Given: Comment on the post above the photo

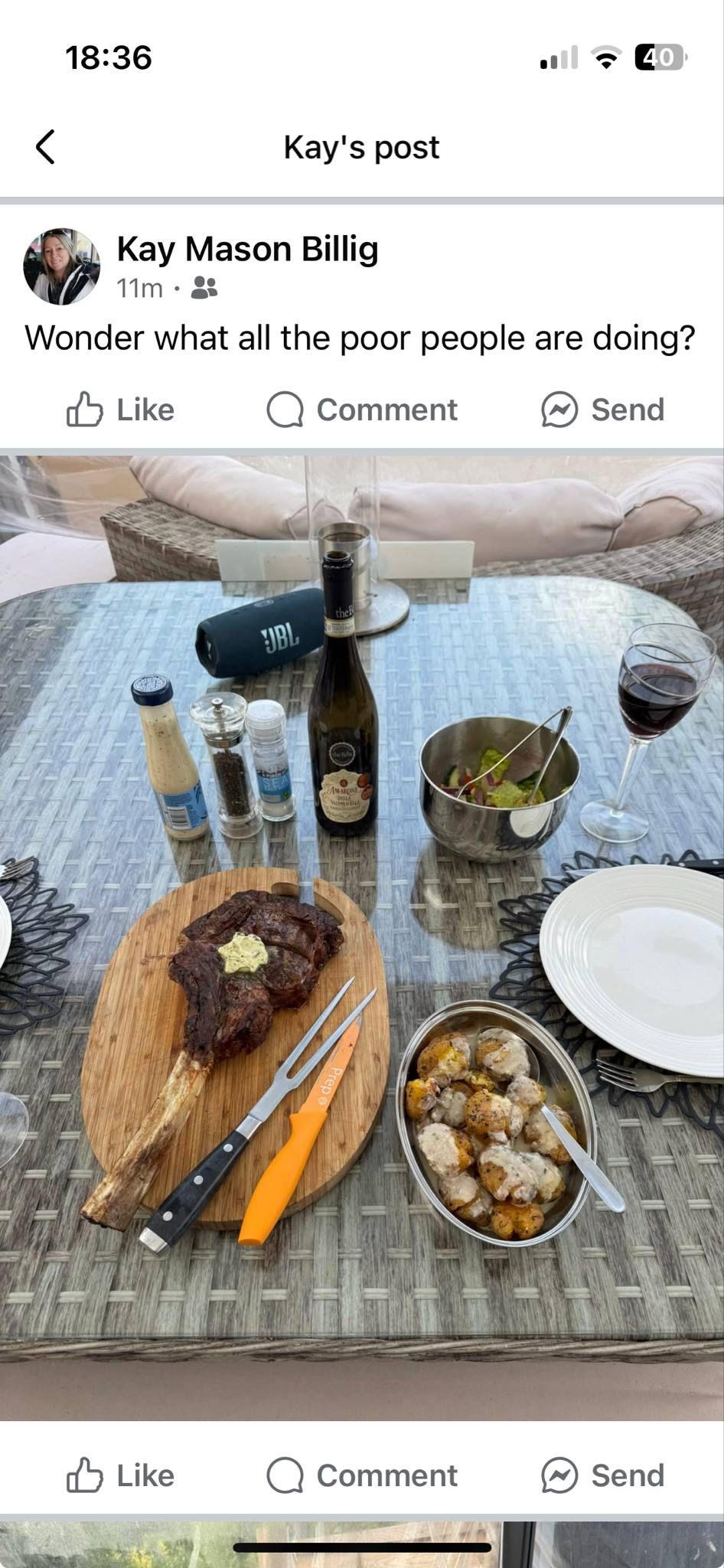Looking at the screenshot, I should (x=362, y=410).
